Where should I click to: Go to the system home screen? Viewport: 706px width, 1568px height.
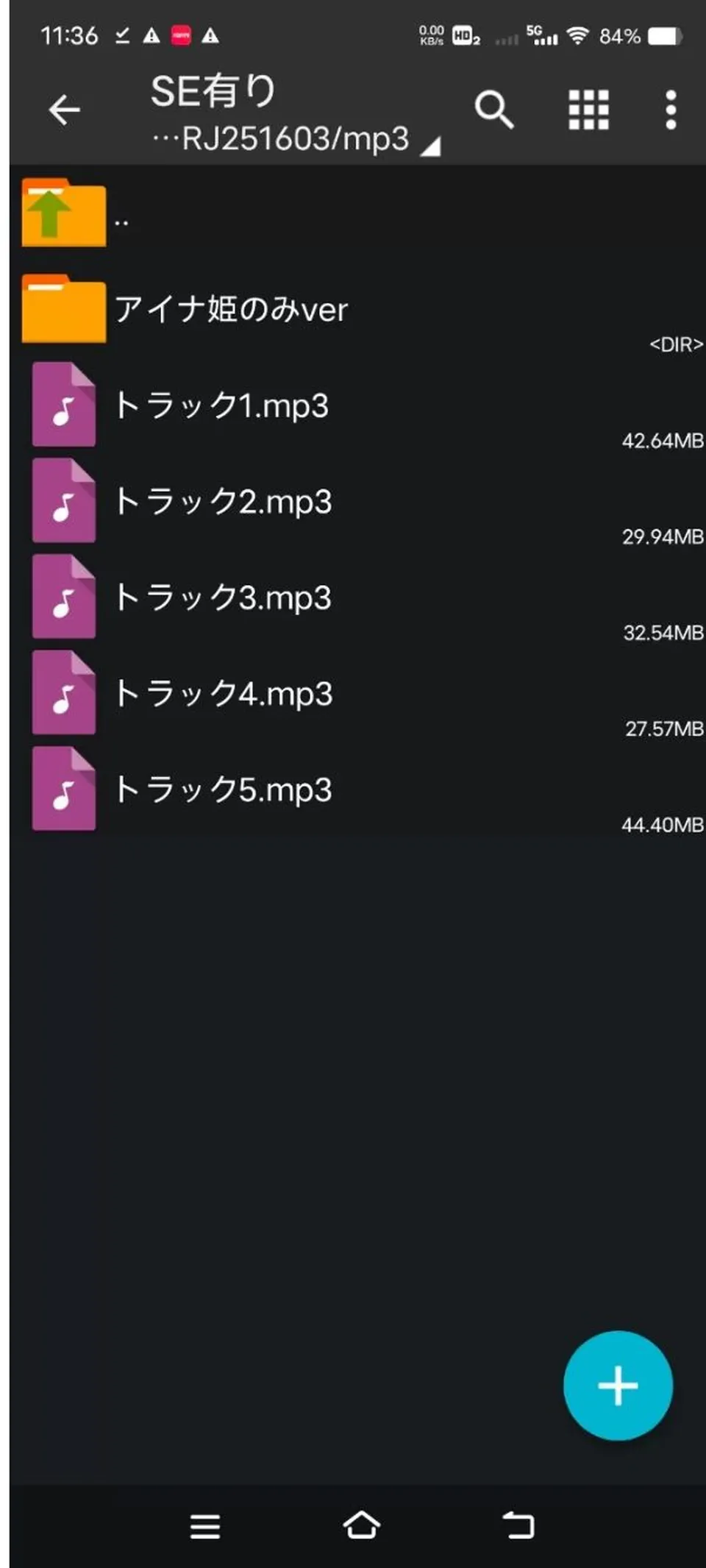tap(361, 1525)
